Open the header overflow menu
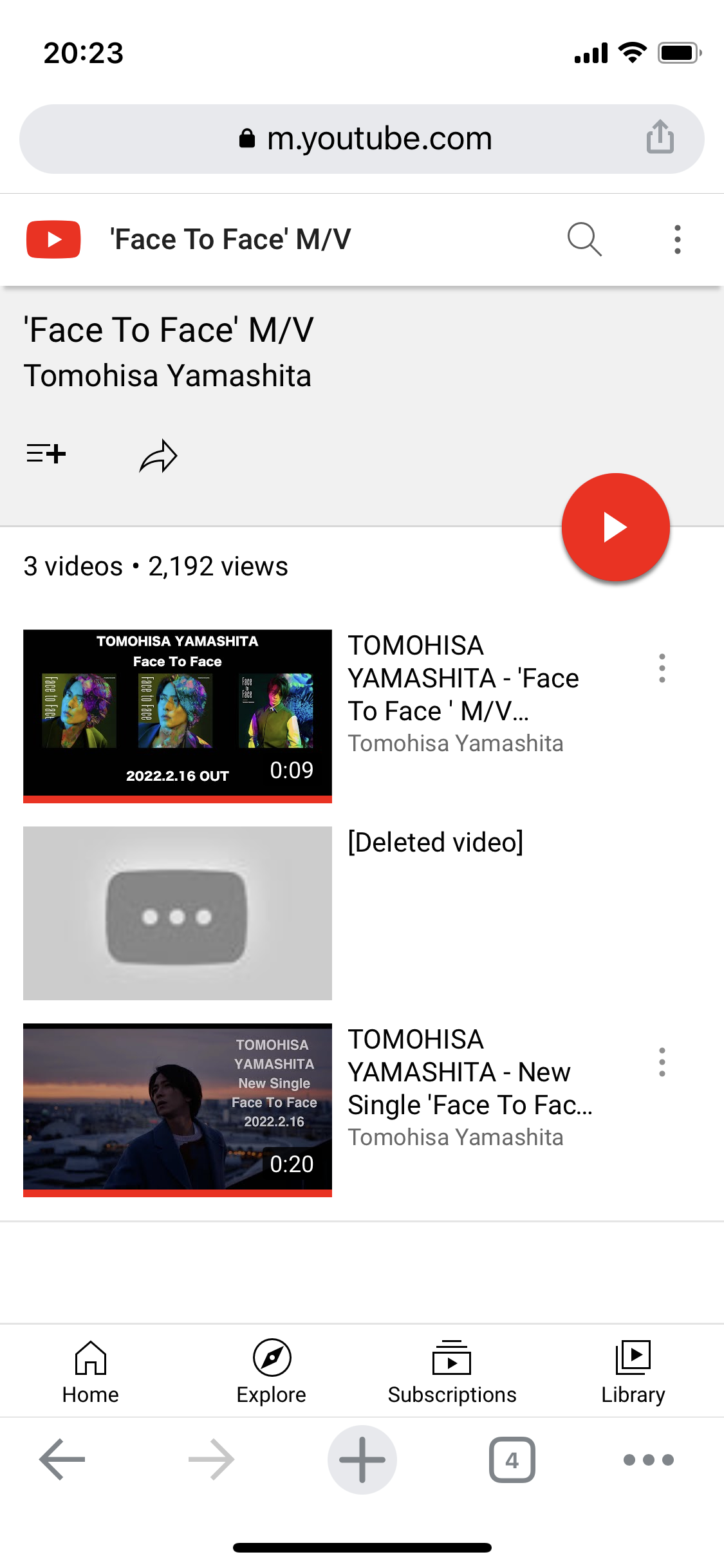 (x=677, y=239)
